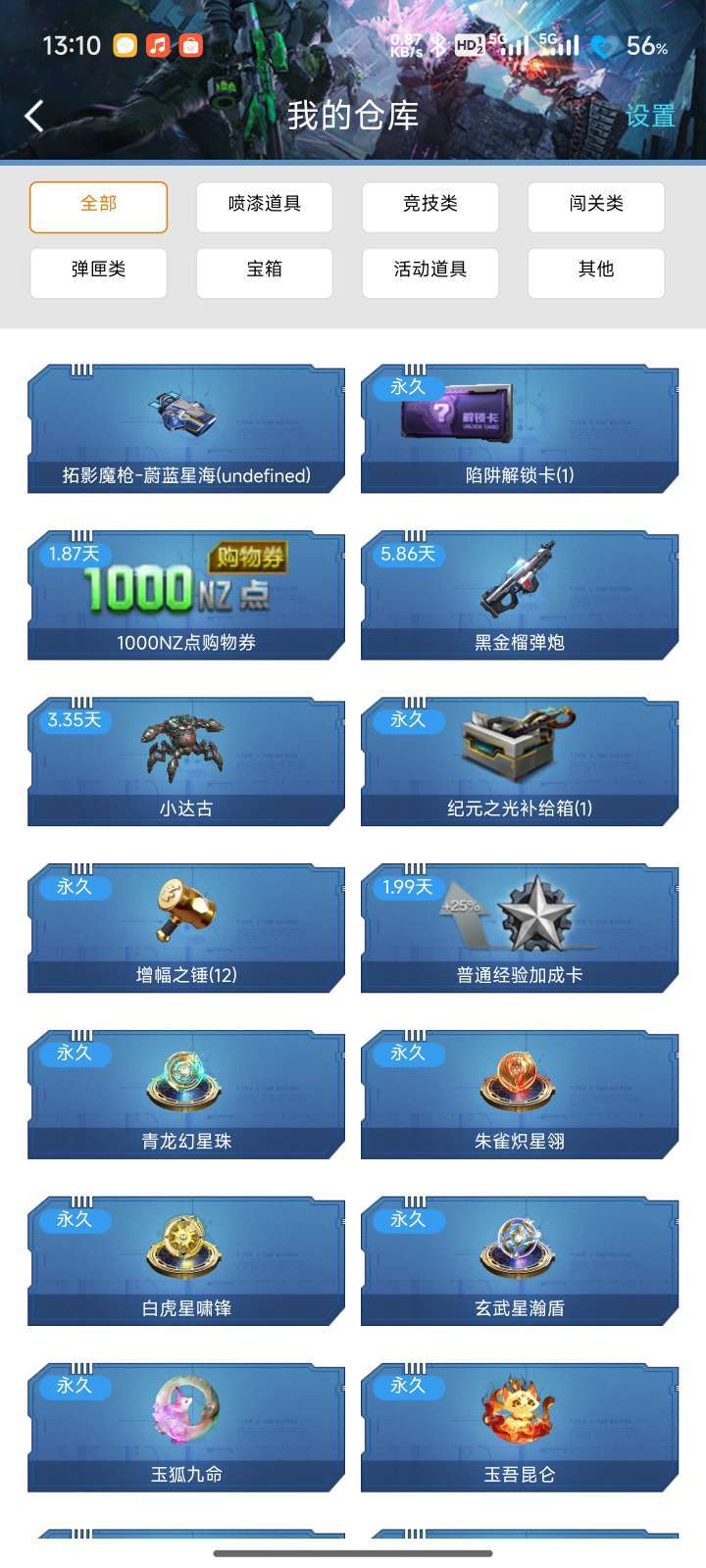View the 增幅之锤 item
This screenshot has width=706, height=1568.
[186, 928]
